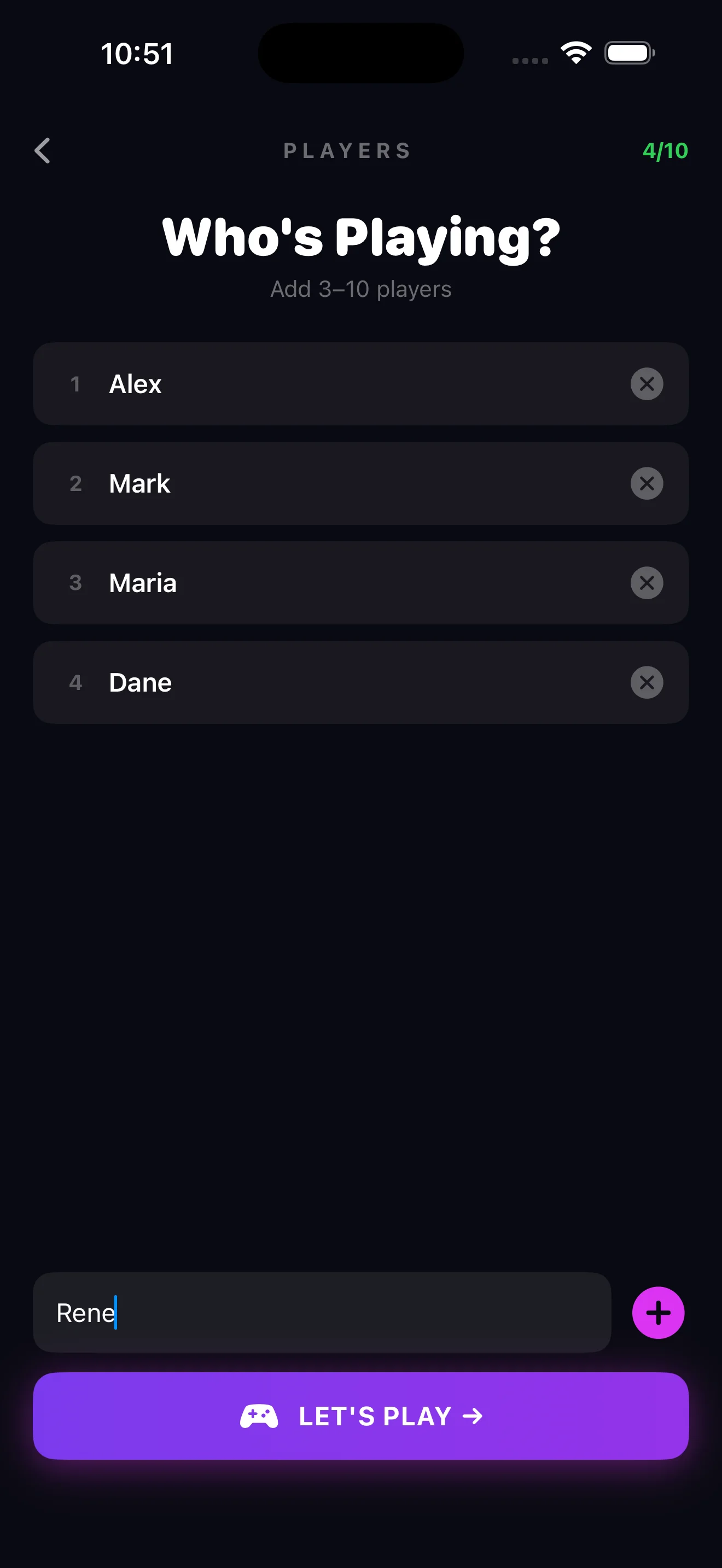This screenshot has width=722, height=1568.
Task: Remove Alex from the player list
Action: [x=647, y=383]
